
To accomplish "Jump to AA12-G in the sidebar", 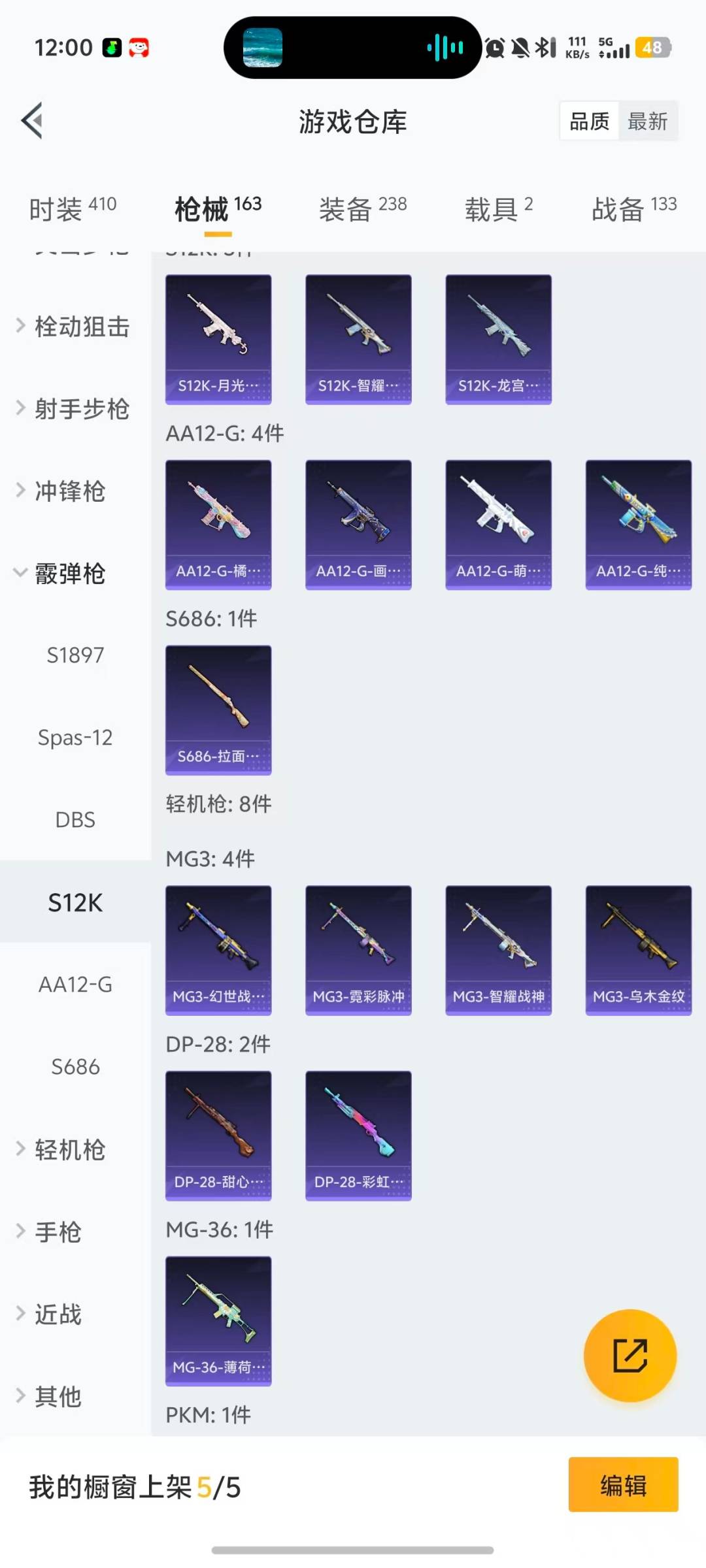I will tap(75, 985).
